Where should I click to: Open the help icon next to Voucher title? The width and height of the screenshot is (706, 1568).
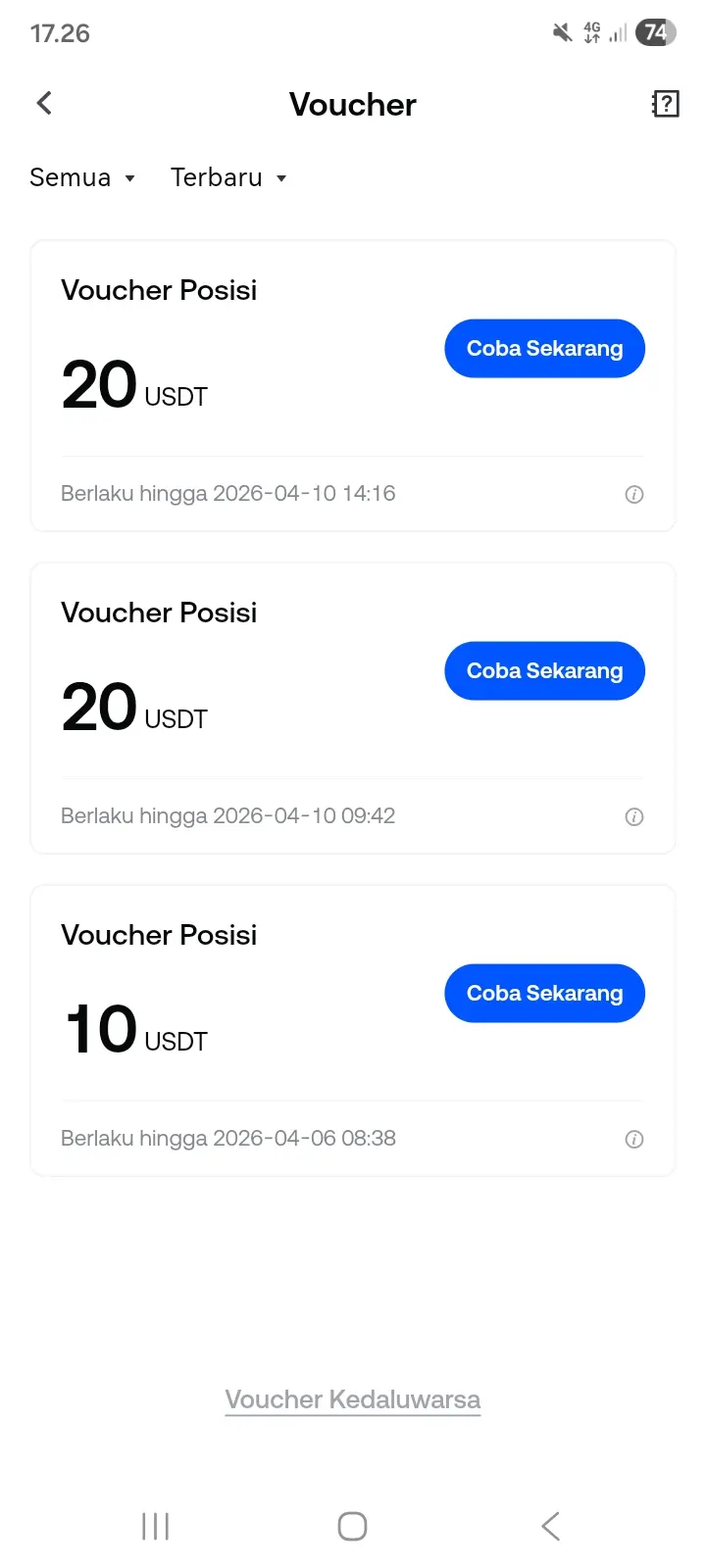coord(665,103)
